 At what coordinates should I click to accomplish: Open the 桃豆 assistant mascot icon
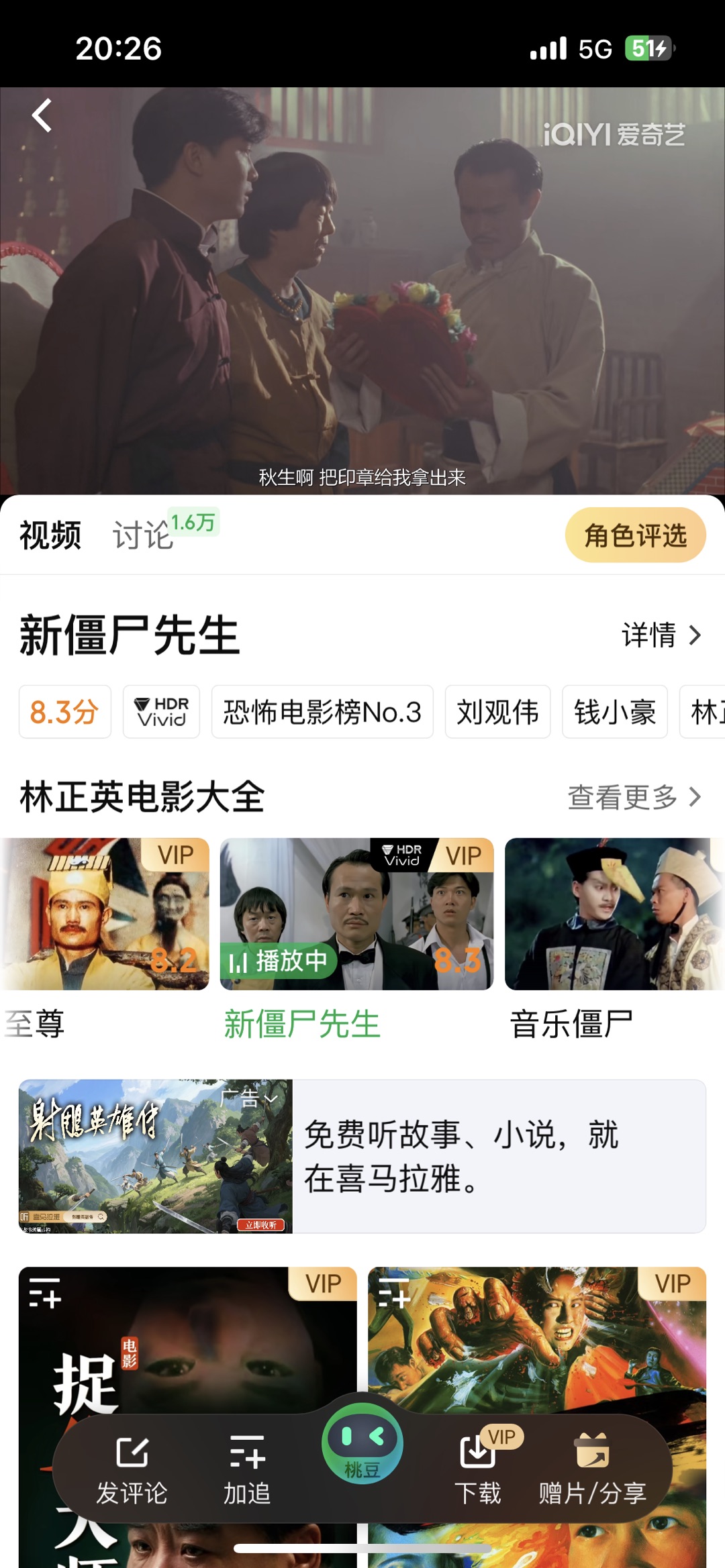pyautogui.click(x=362, y=1449)
